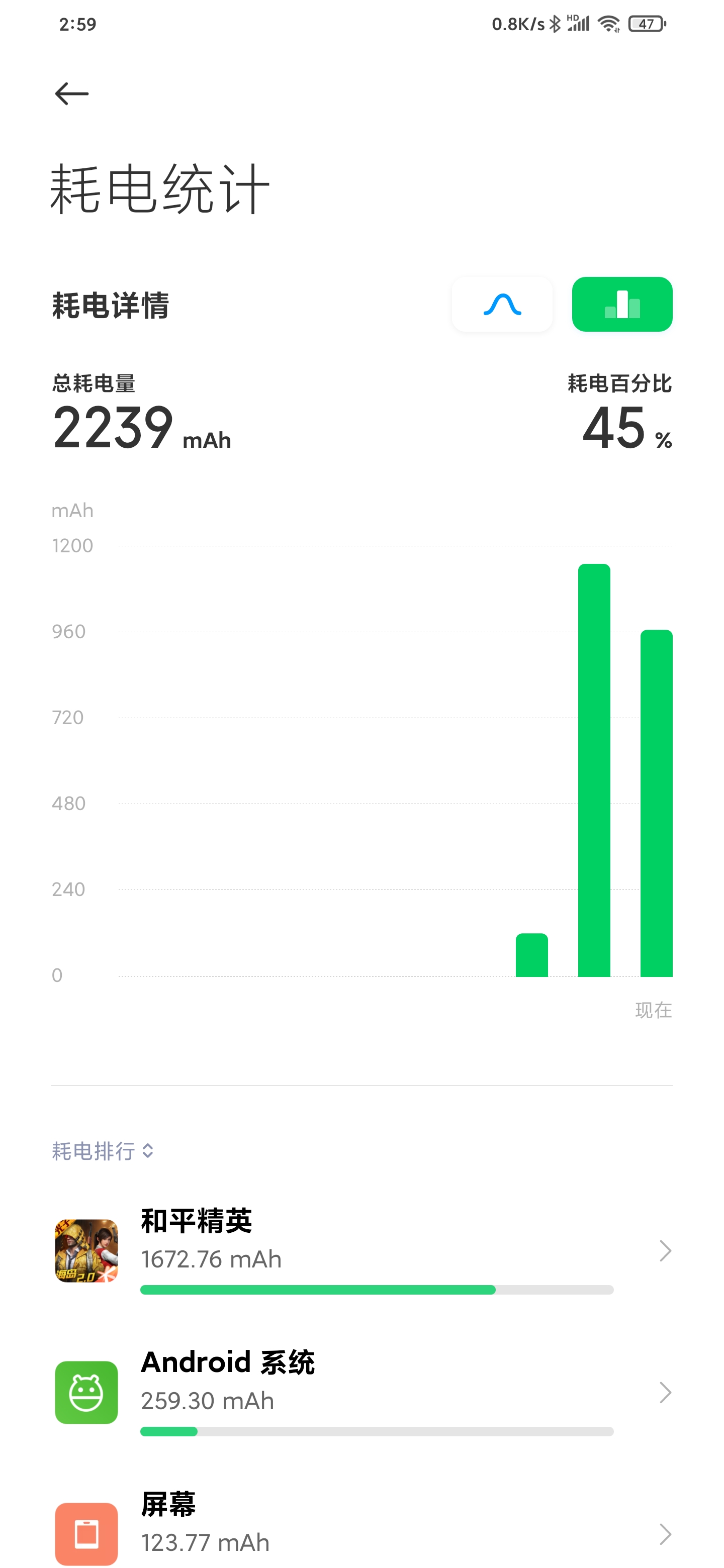Tap the tallest bar in the chart
724x1568 pixels.
point(594,770)
